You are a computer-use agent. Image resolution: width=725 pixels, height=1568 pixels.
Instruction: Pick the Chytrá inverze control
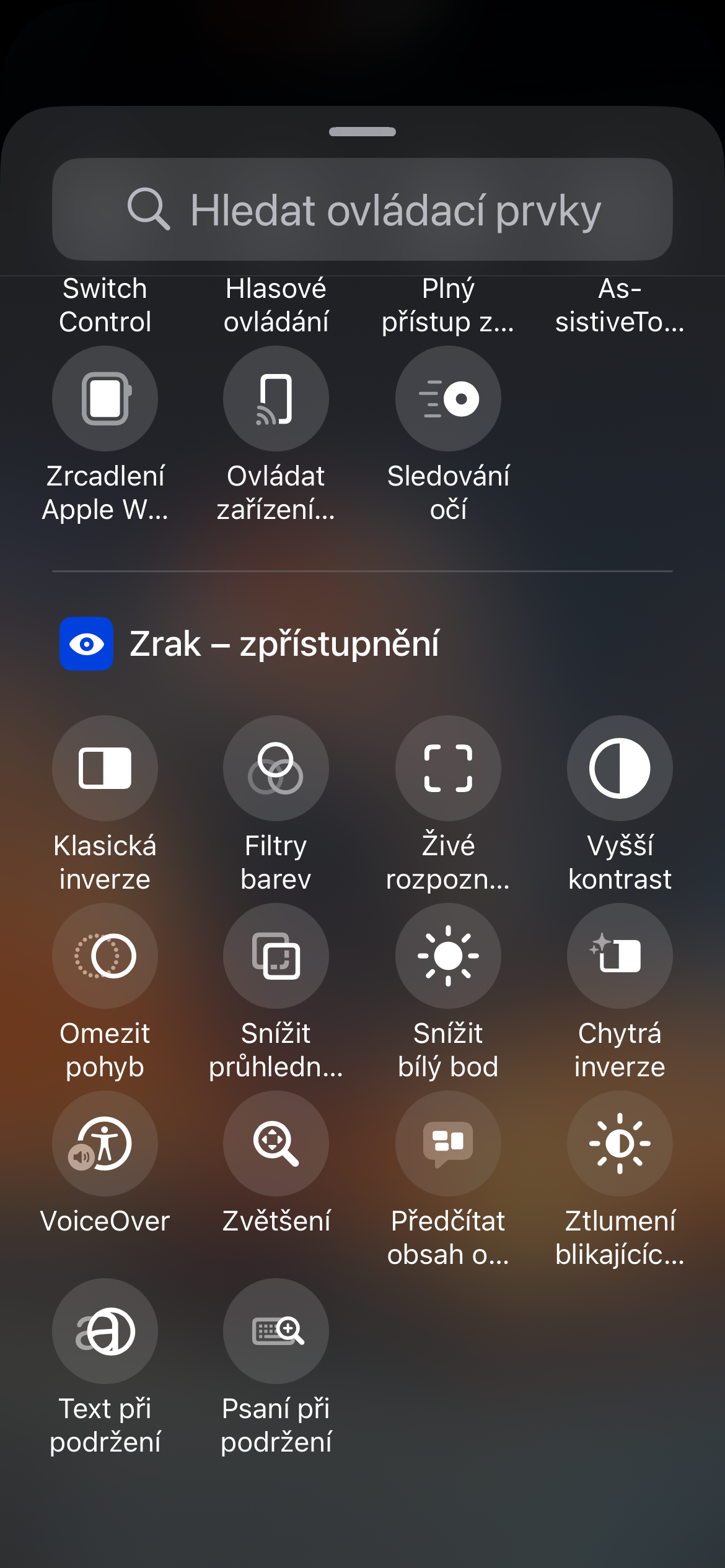[620, 956]
